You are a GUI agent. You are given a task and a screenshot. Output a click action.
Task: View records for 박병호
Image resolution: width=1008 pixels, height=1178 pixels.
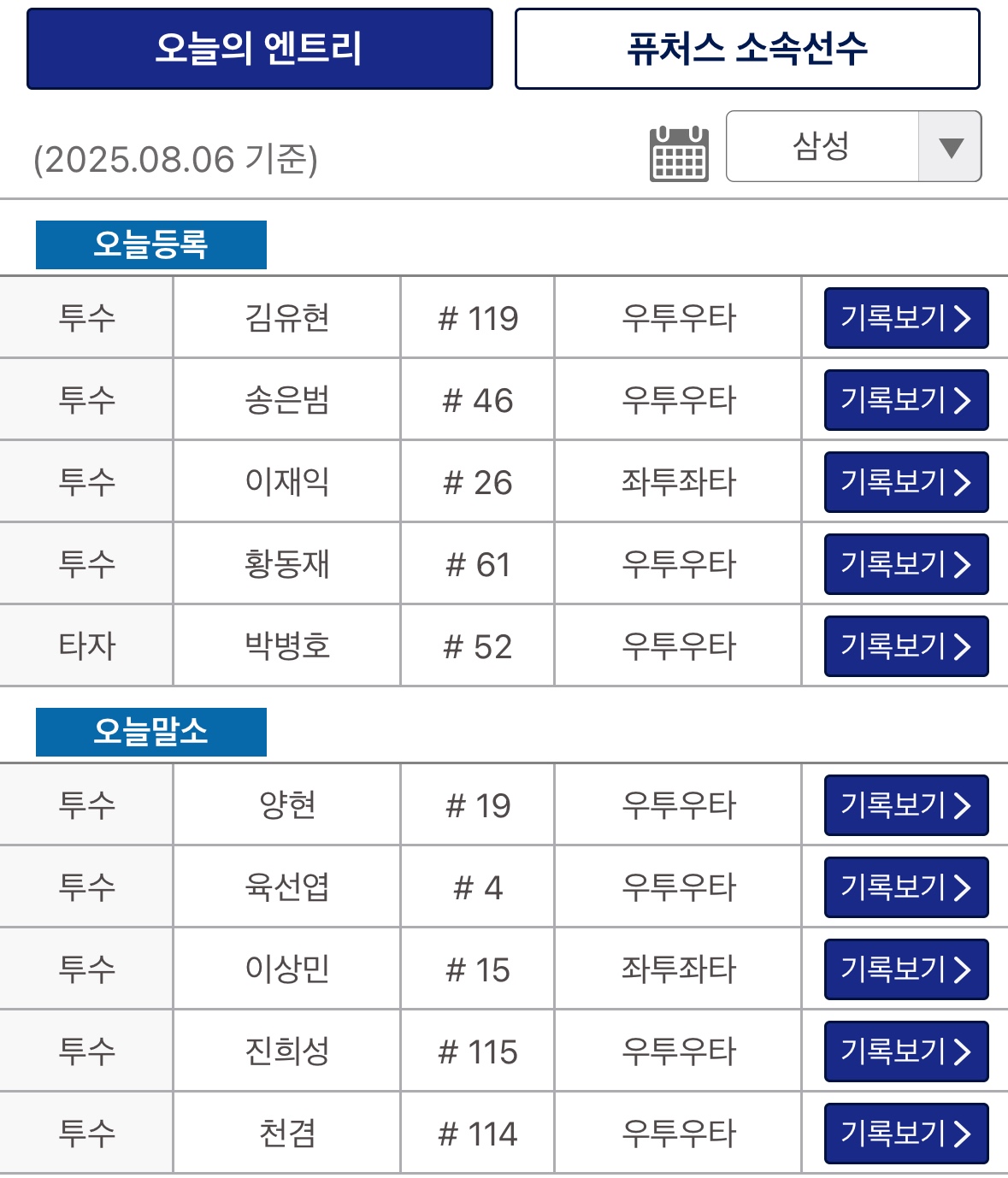coord(905,646)
